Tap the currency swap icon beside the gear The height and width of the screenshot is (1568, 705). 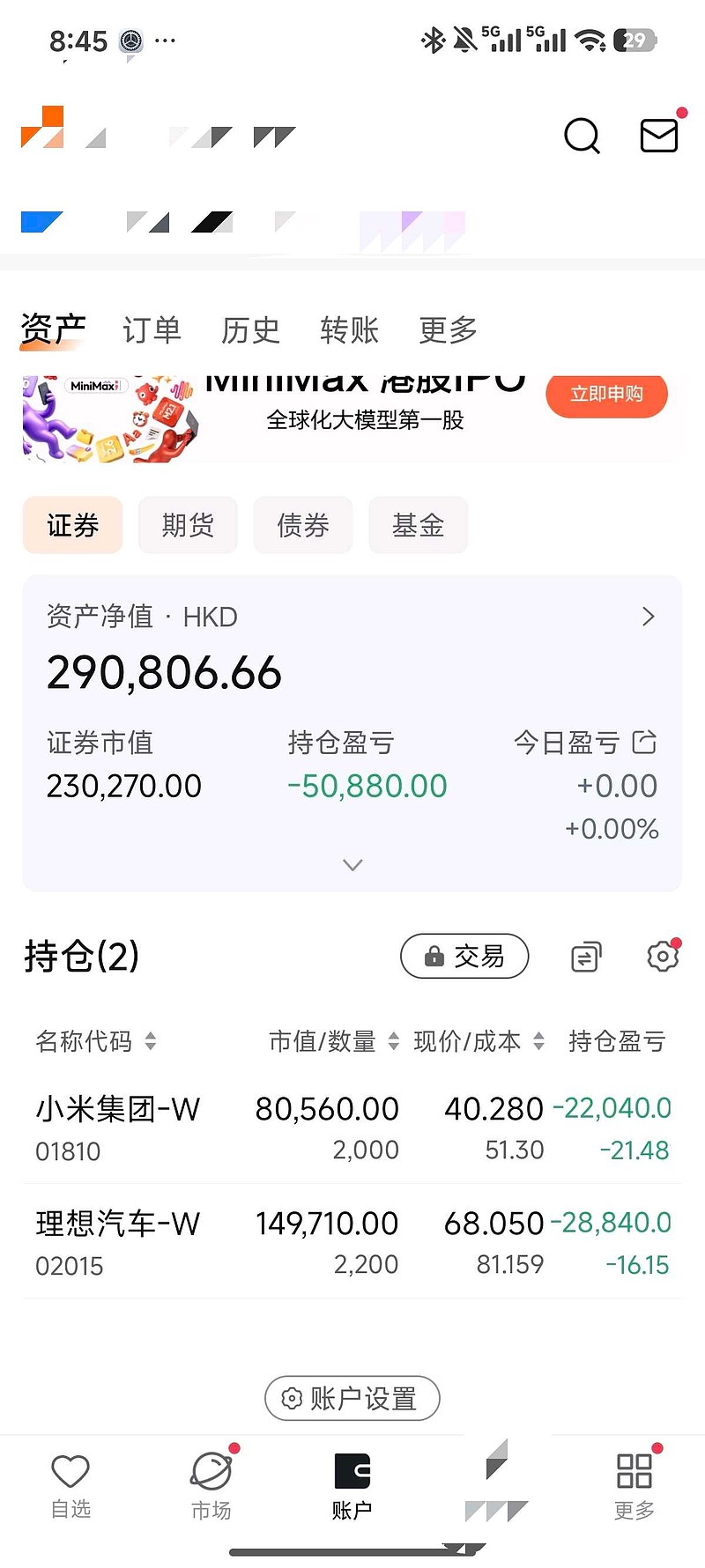pos(585,956)
